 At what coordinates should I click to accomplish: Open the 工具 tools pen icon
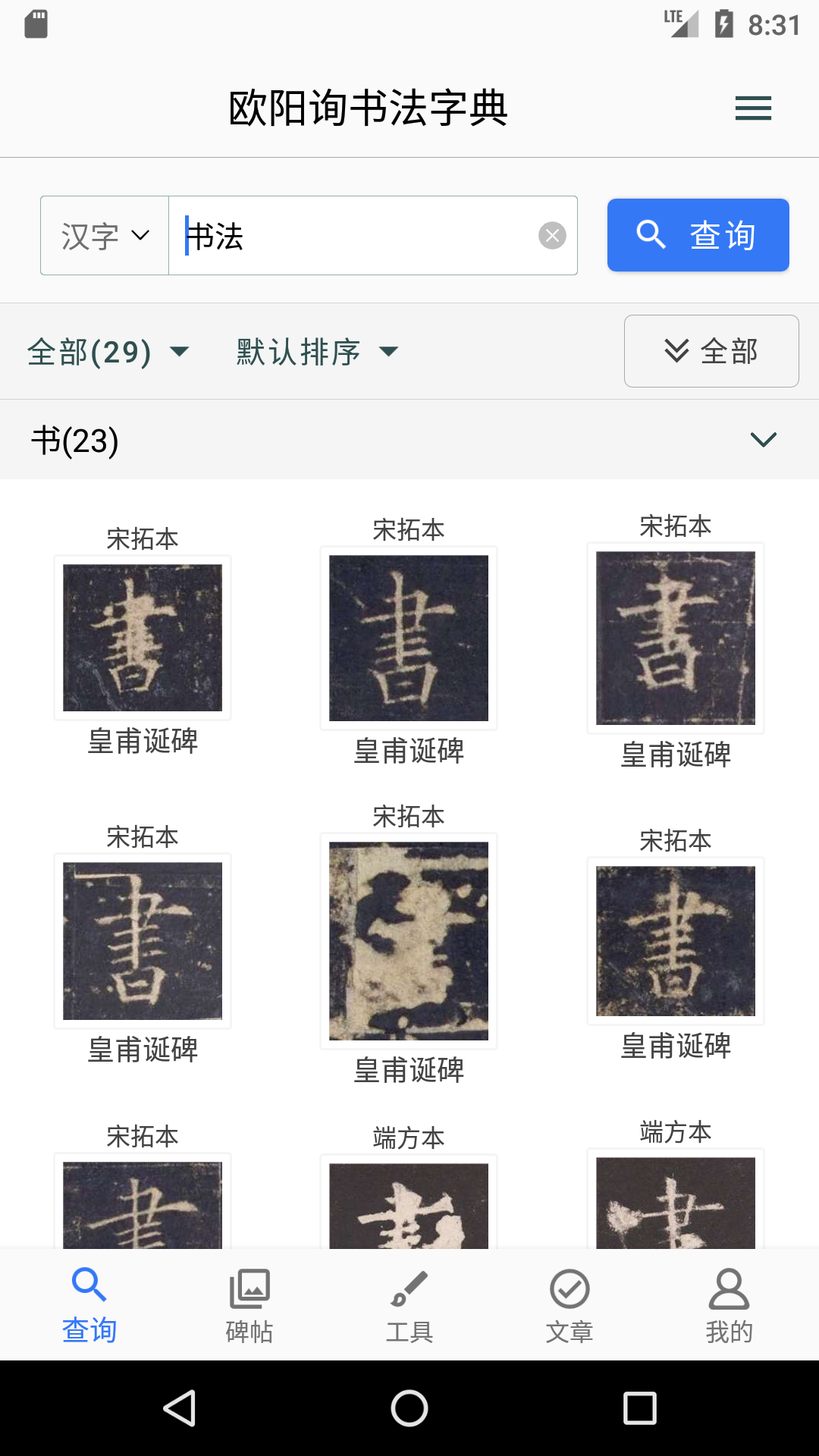click(409, 1285)
